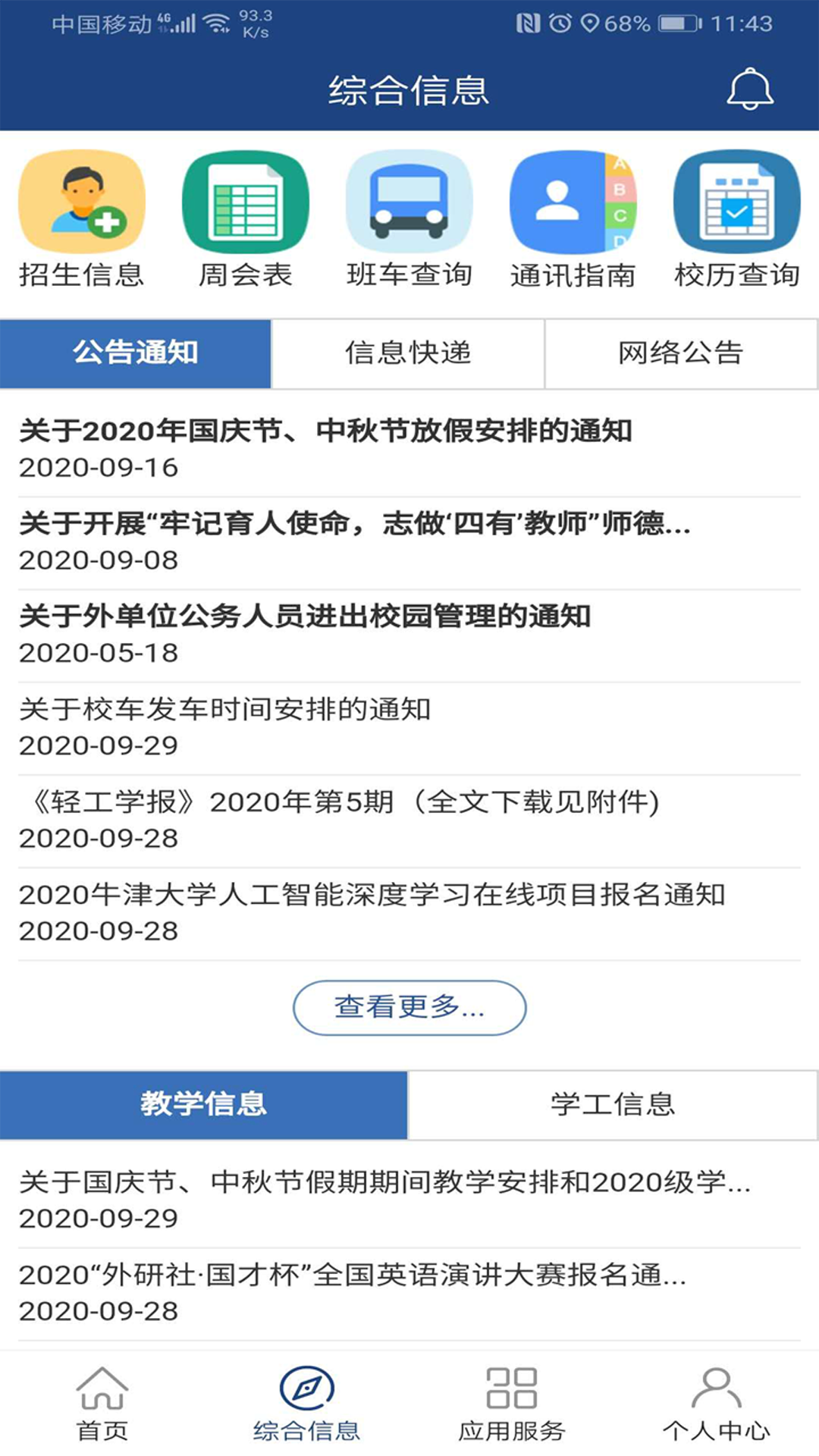
Task: Open the National Day holiday notice
Action: 328,431
